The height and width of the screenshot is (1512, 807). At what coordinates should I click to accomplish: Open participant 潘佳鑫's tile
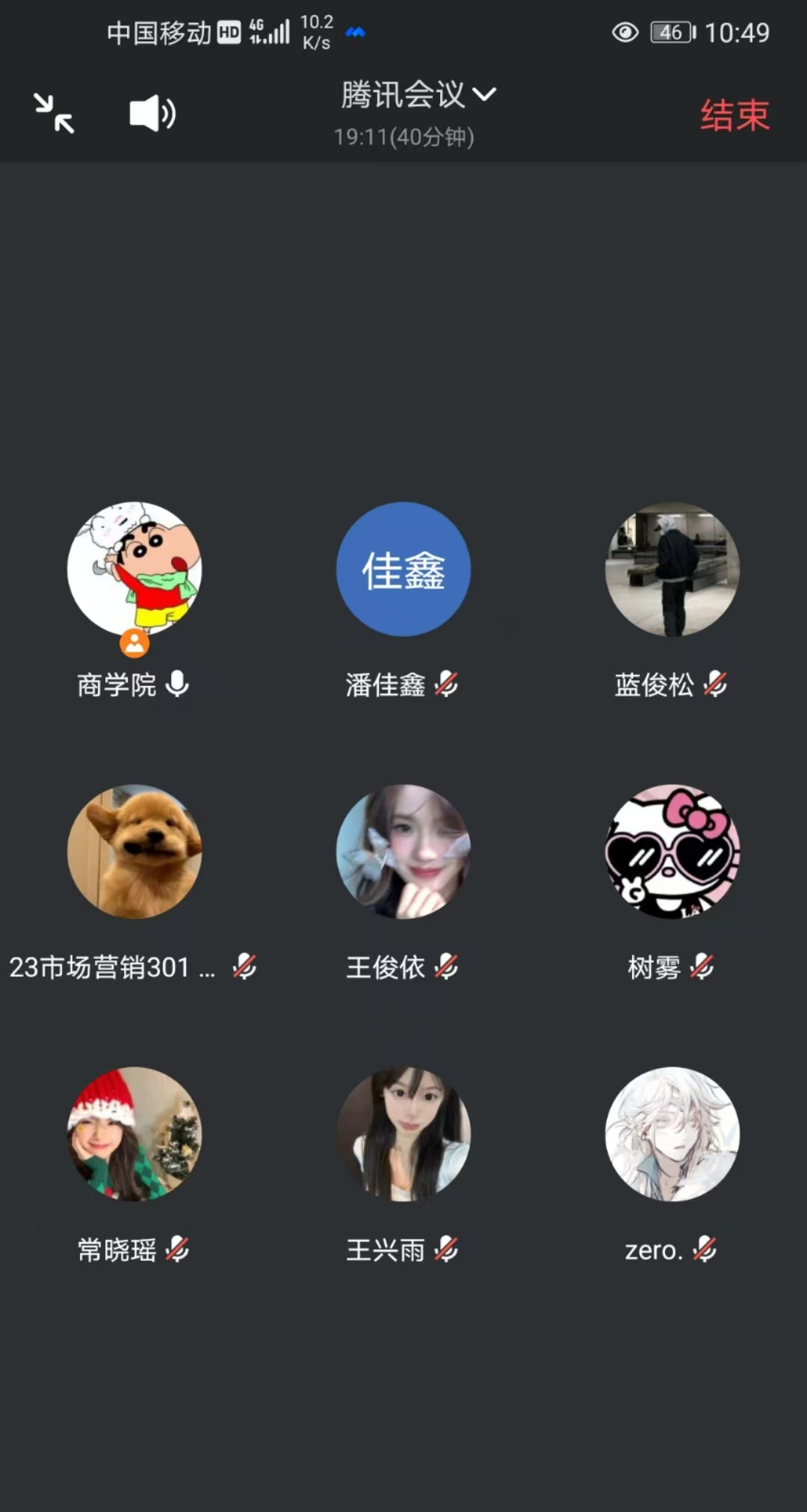coord(403,570)
